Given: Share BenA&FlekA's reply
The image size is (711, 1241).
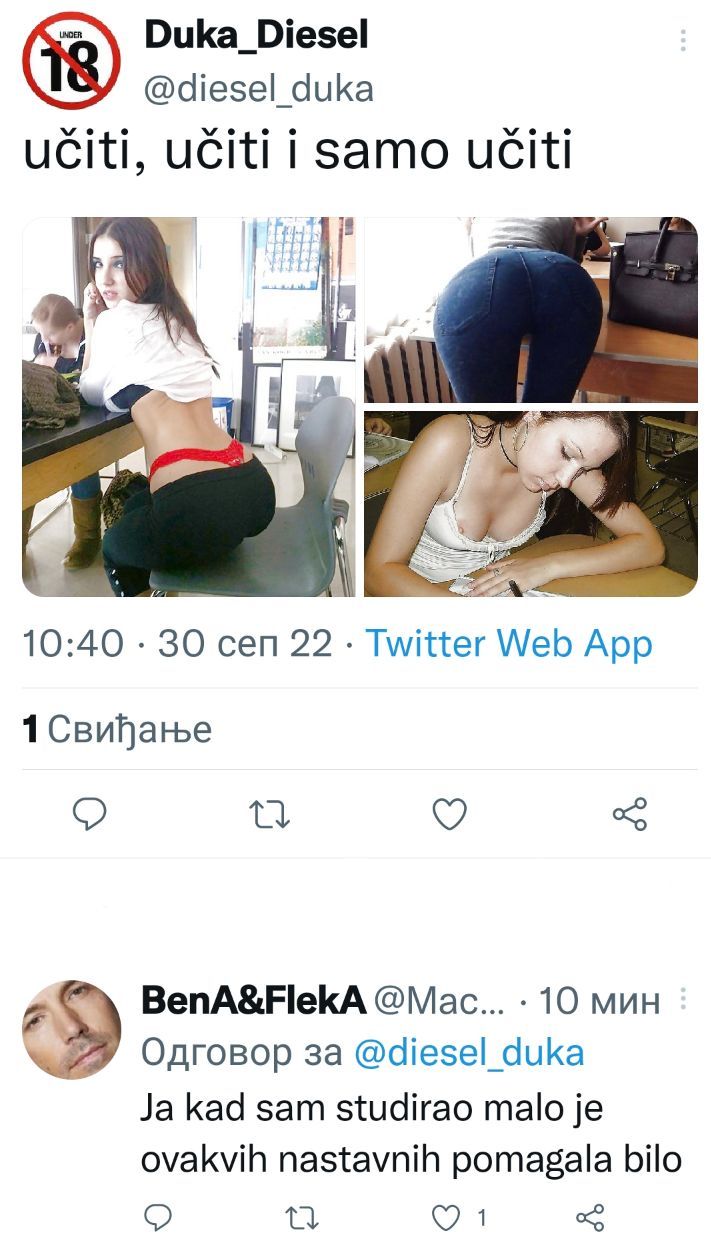Looking at the screenshot, I should (x=591, y=1217).
